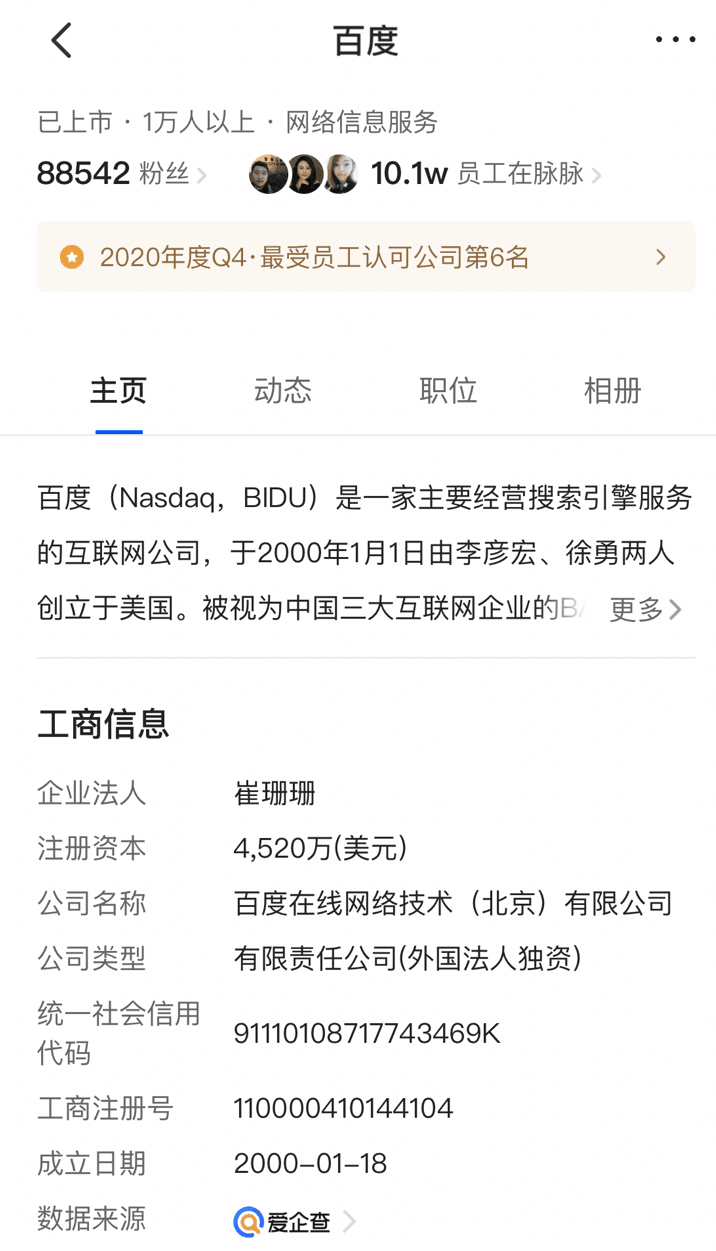This screenshot has height=1251, width=716.
Task: Select the 主页 tab
Action: [119, 391]
